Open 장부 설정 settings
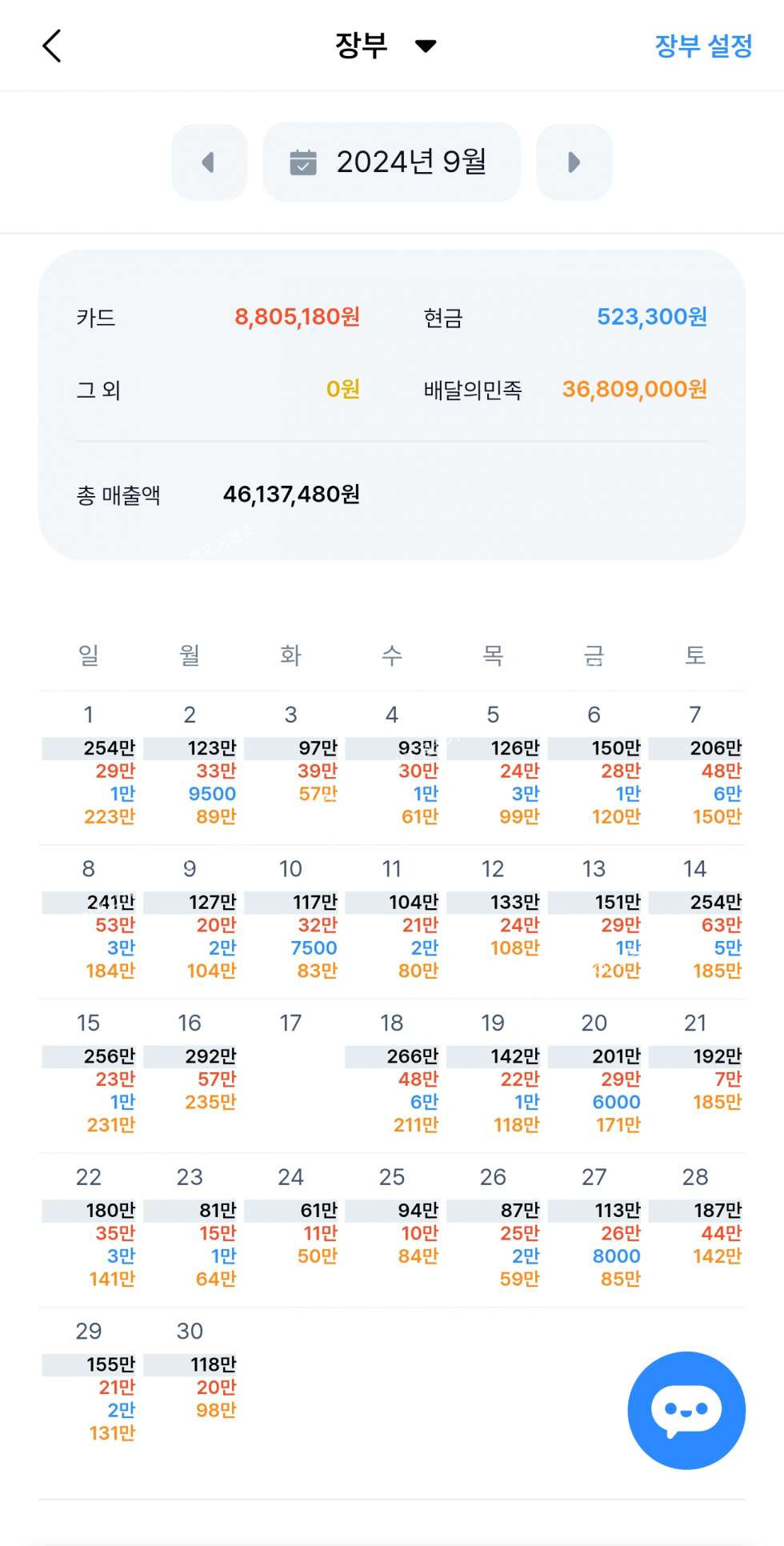The image size is (784, 1546). [x=702, y=46]
